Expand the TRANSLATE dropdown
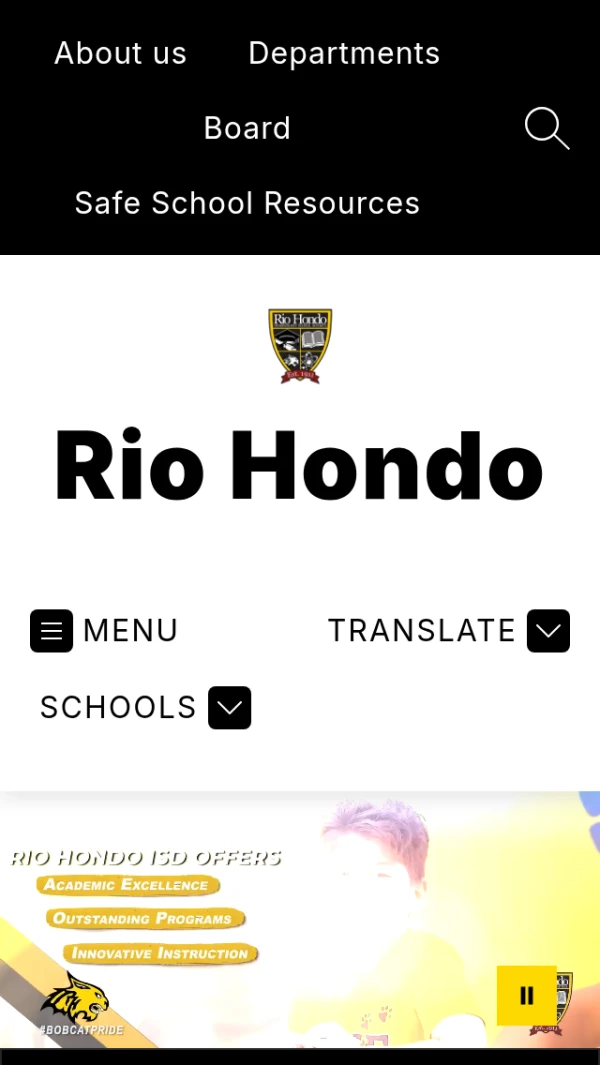600x1065 pixels. [548, 631]
